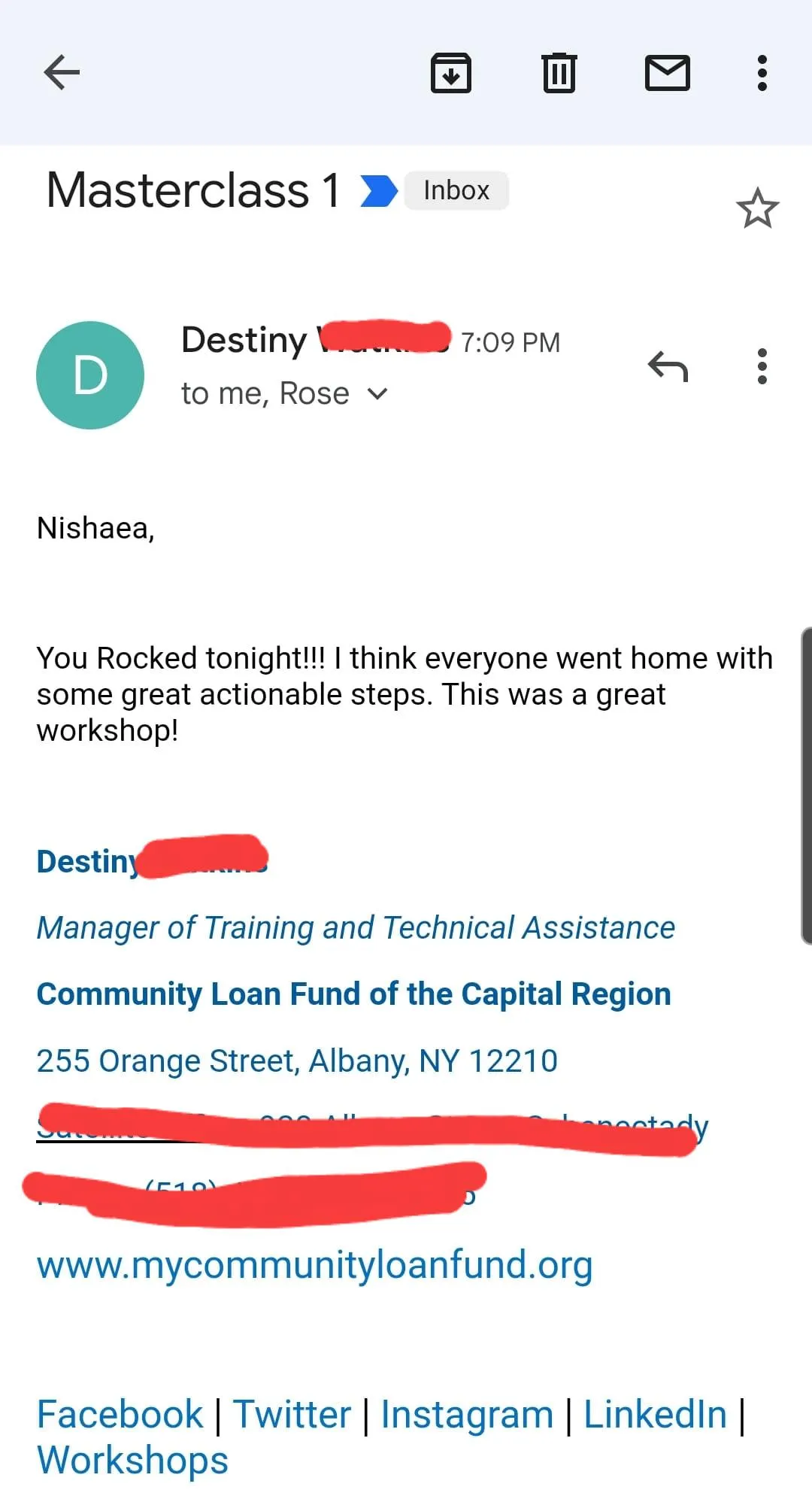Open sender avatar D

(90, 375)
